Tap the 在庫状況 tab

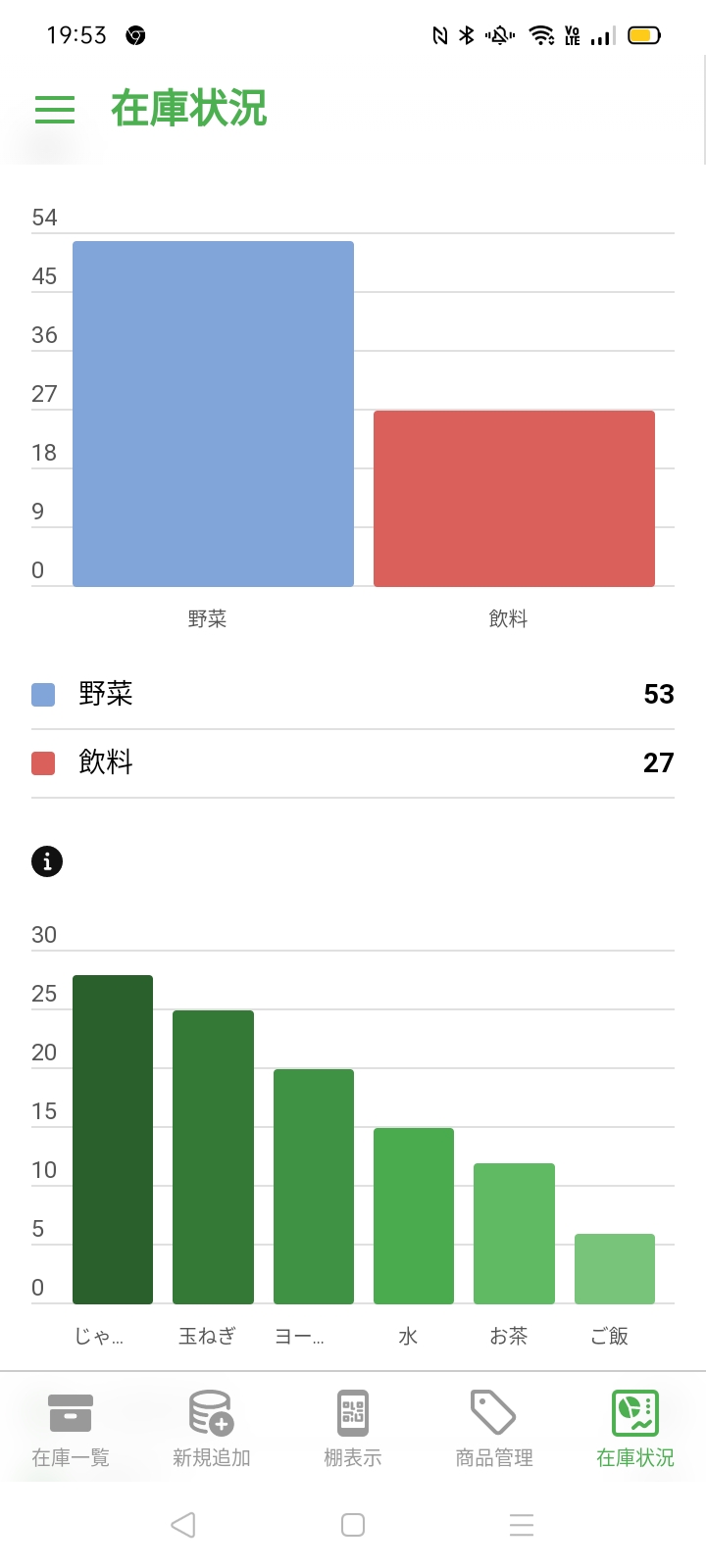tap(635, 1427)
